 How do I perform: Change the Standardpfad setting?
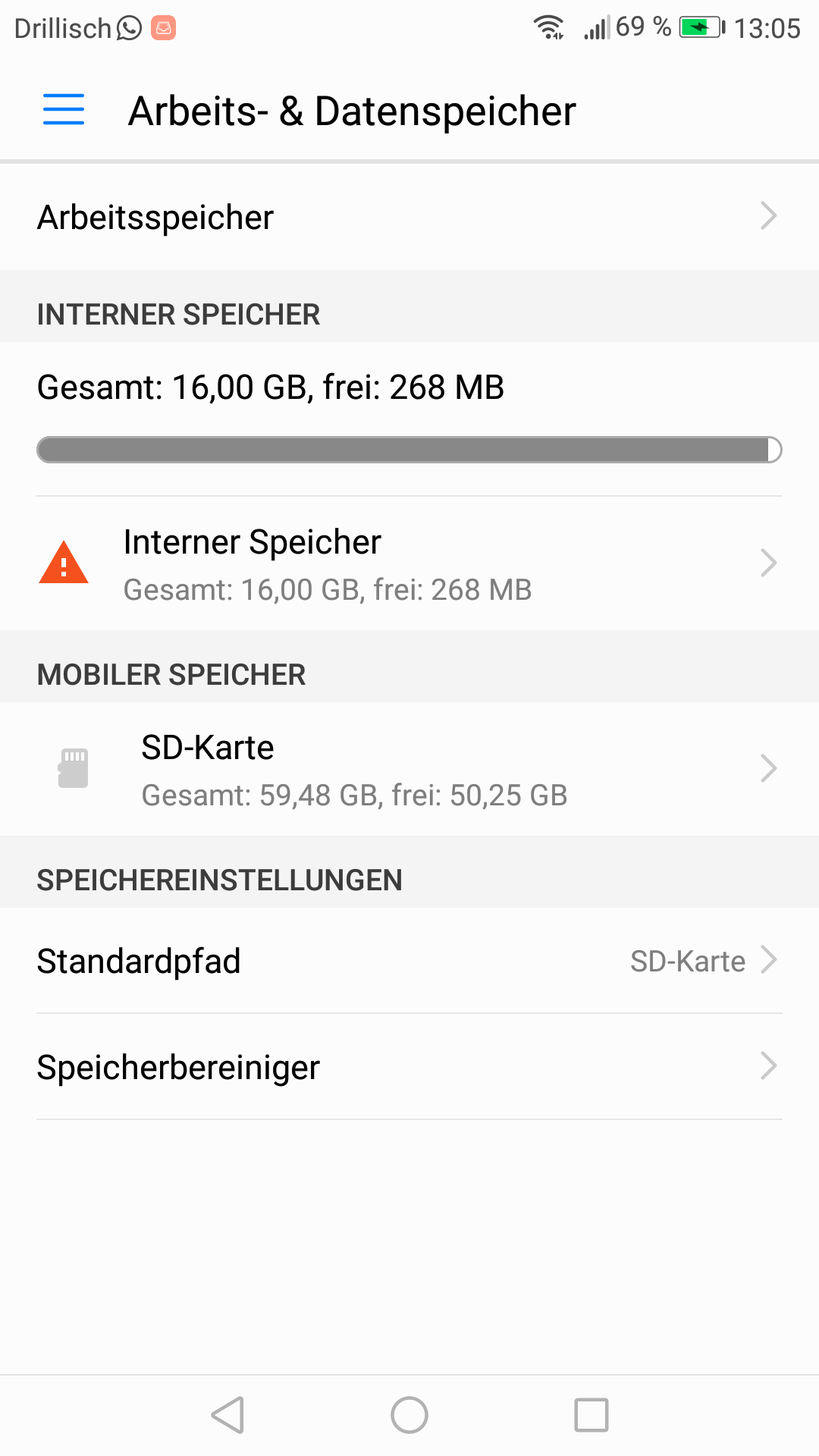(x=409, y=961)
